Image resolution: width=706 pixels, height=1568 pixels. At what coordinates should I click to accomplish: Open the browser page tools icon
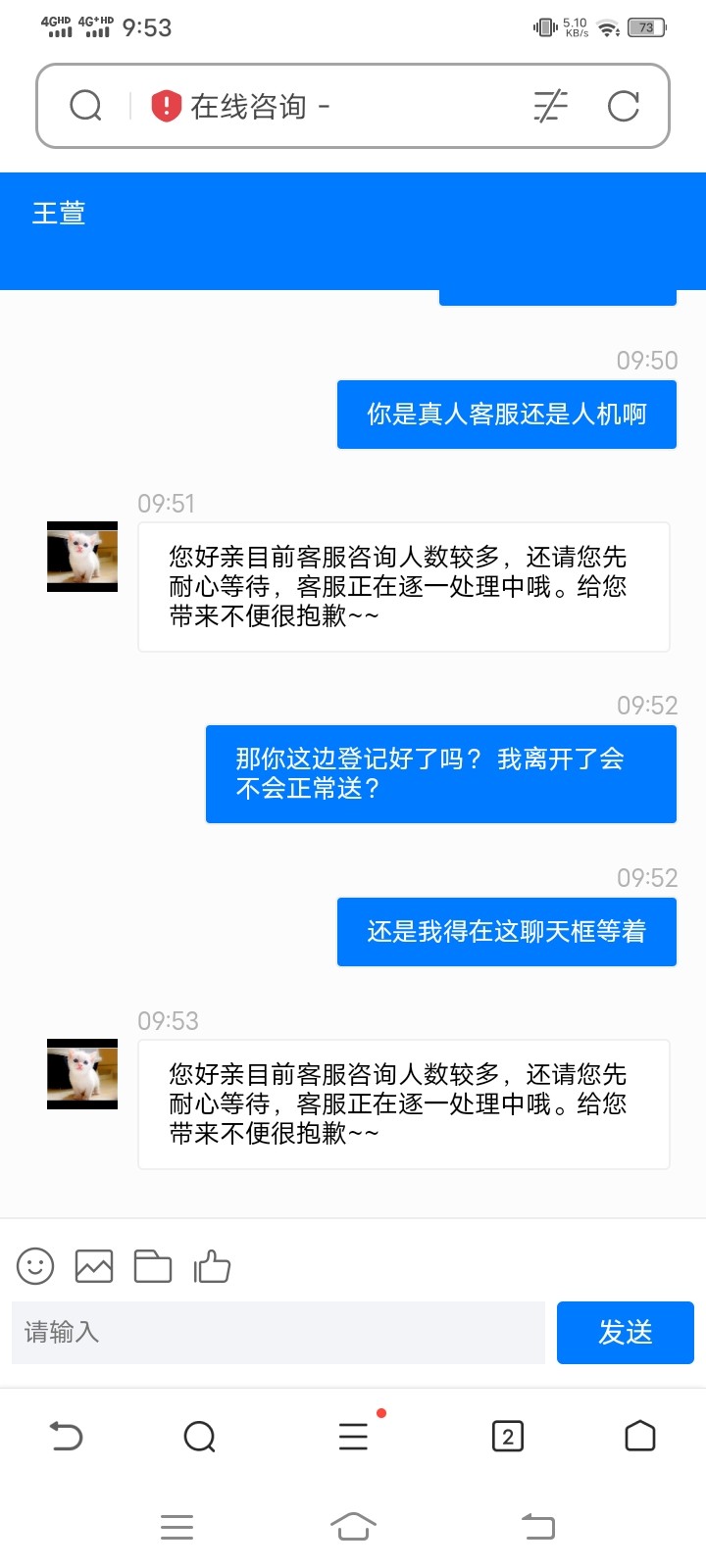(x=550, y=106)
